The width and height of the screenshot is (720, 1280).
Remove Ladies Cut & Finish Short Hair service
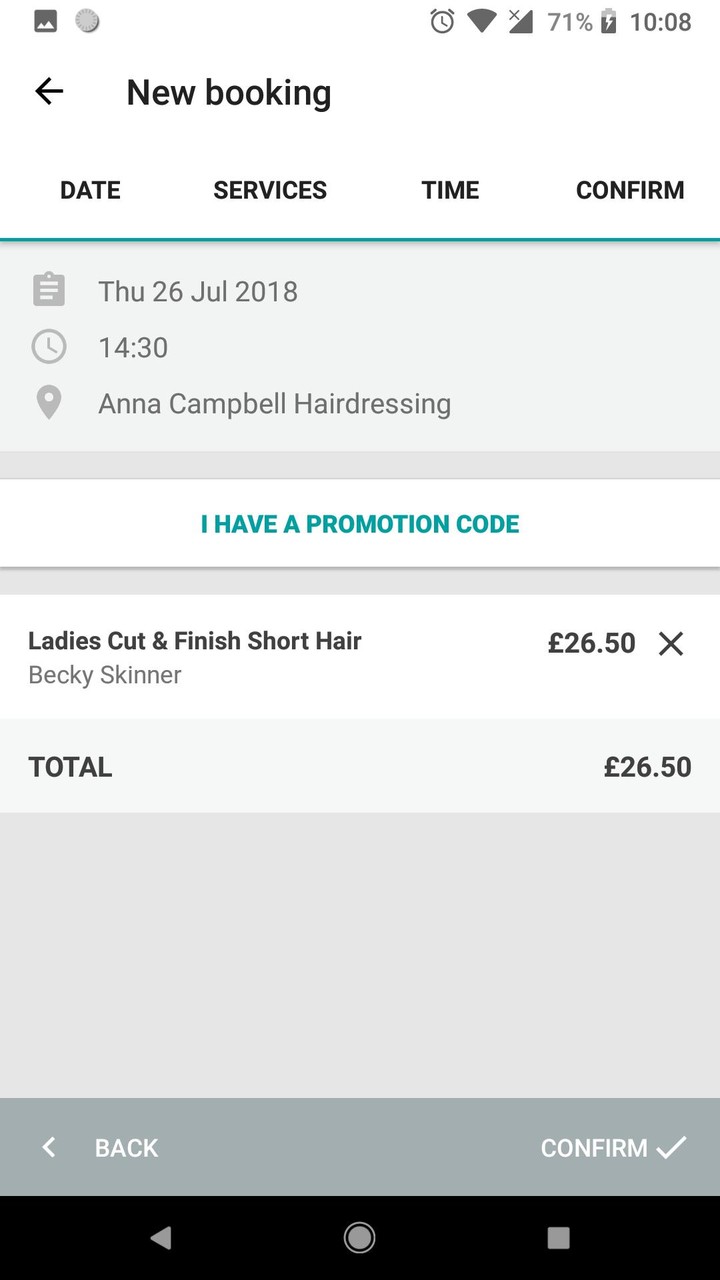coord(670,644)
